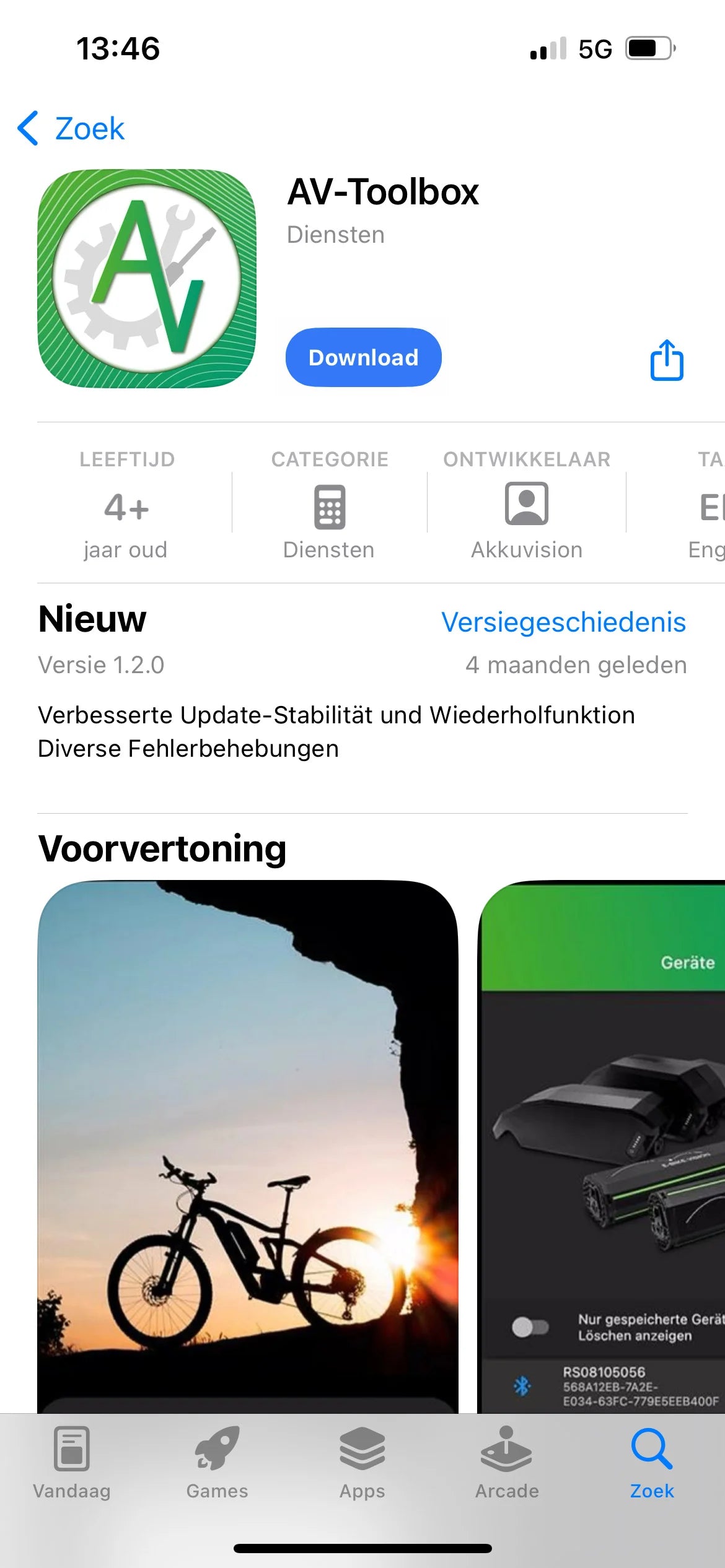Go back to Zoek results
The image size is (725, 1568).
click(71, 129)
